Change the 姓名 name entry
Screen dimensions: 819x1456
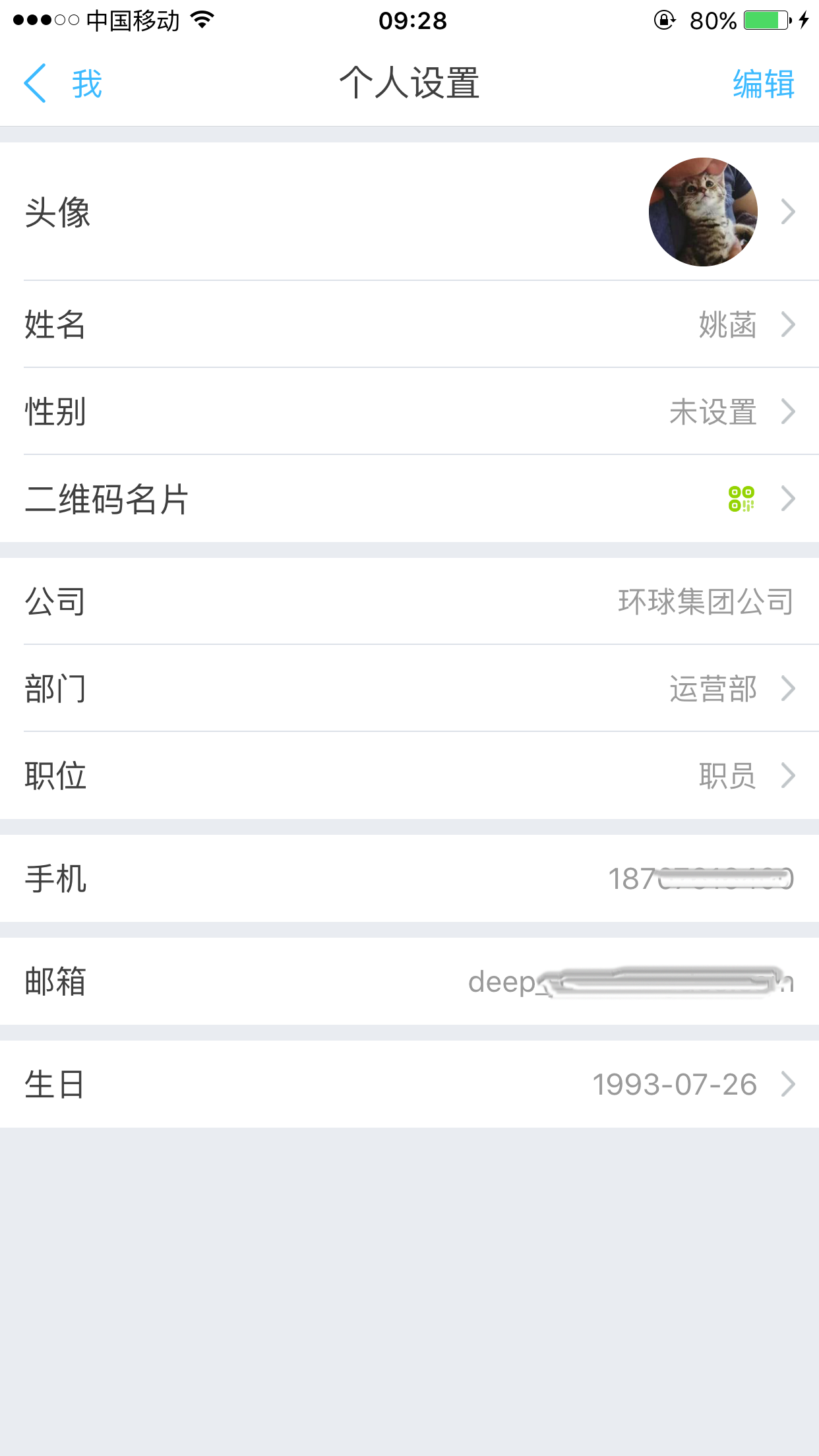coord(409,324)
